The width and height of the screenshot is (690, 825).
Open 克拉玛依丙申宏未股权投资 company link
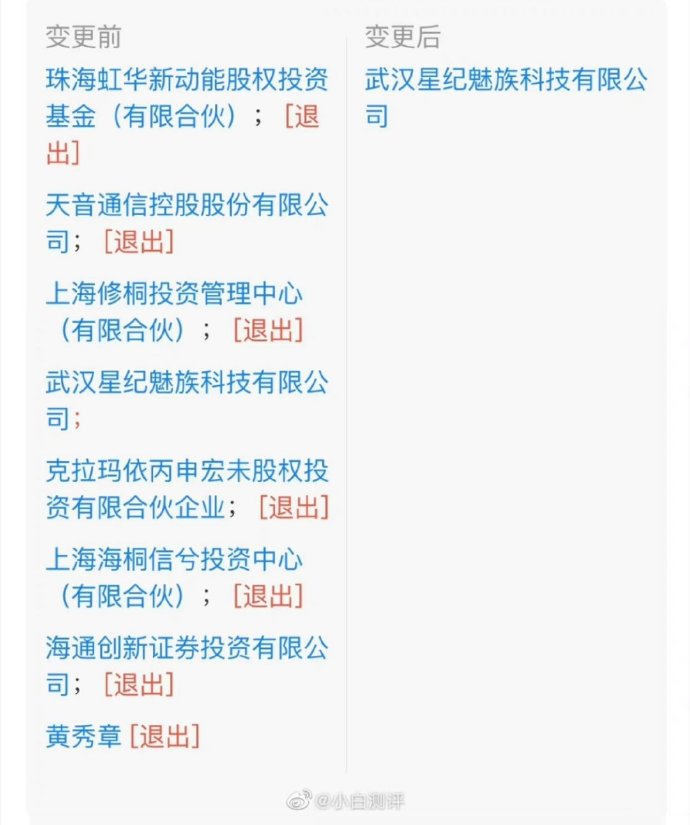[x=187, y=471]
